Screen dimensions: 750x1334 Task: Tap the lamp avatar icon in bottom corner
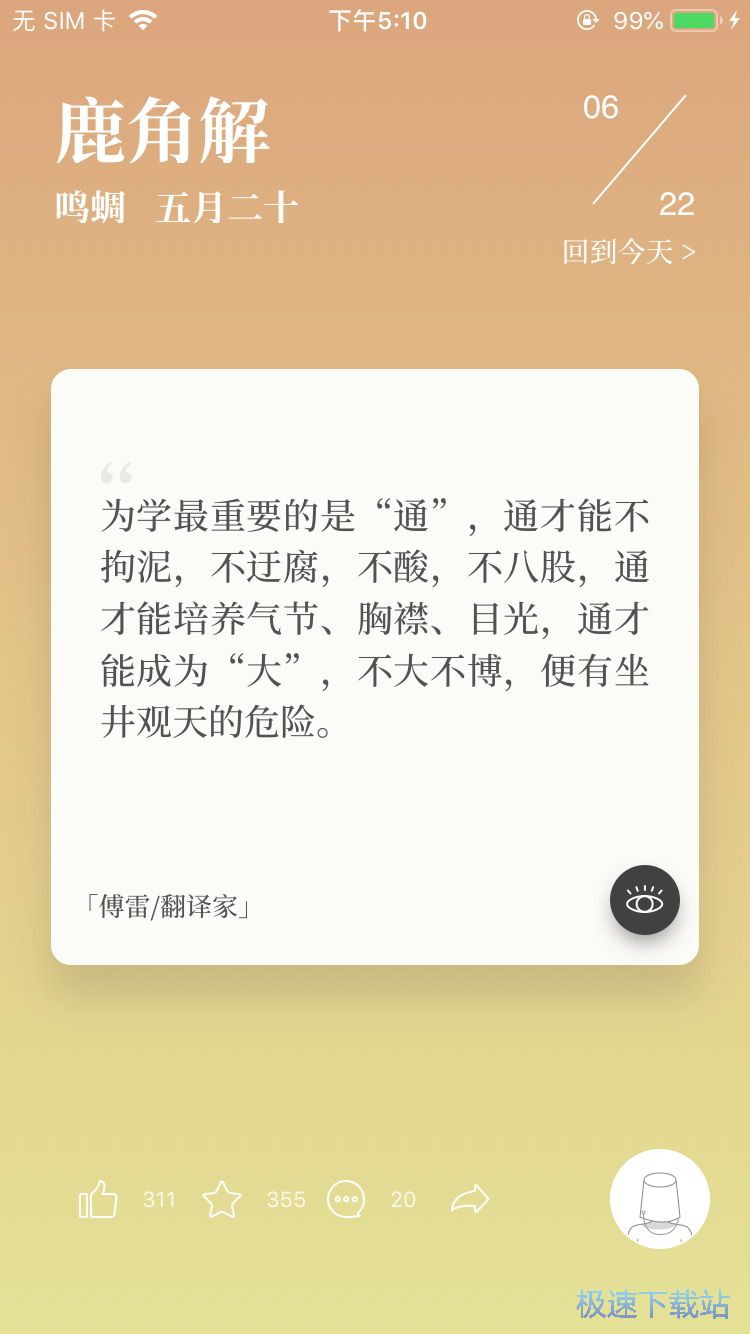(659, 1199)
